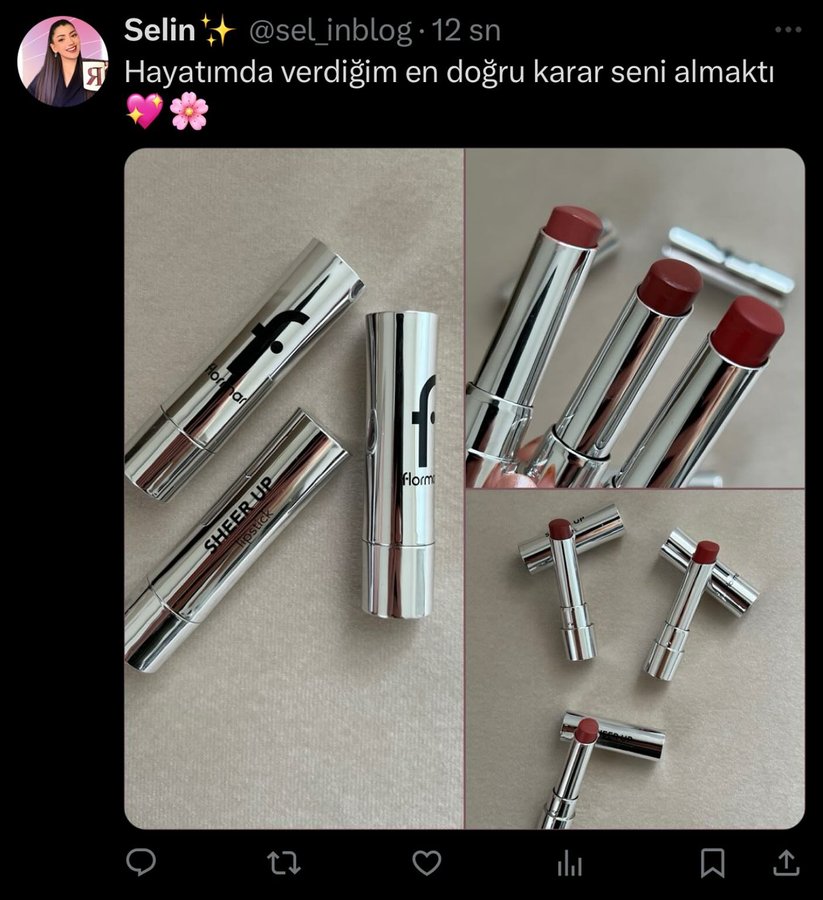Screen dimensions: 823x900
Task: Share Selin's tweet
Action: coord(787,862)
